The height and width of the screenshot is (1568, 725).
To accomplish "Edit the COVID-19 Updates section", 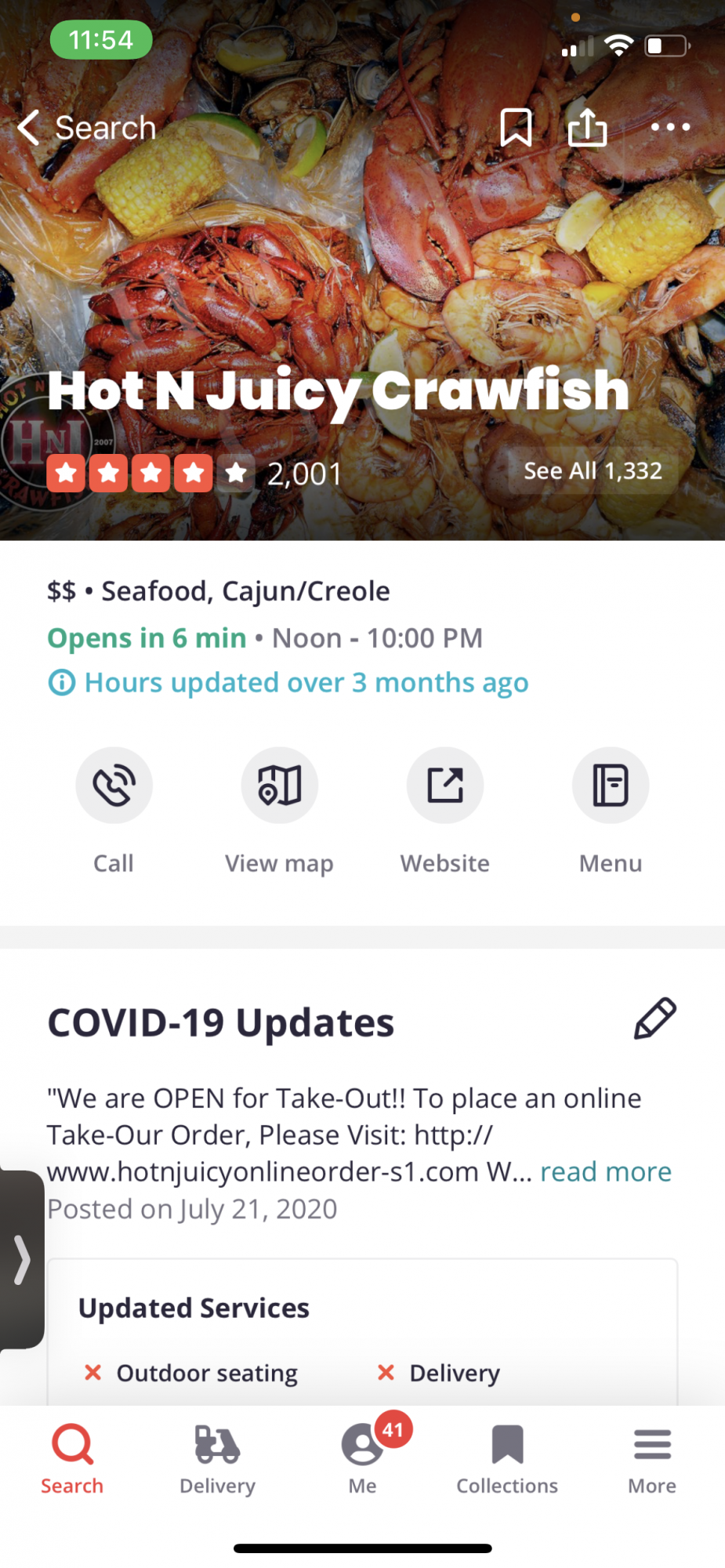I will (x=654, y=1019).
